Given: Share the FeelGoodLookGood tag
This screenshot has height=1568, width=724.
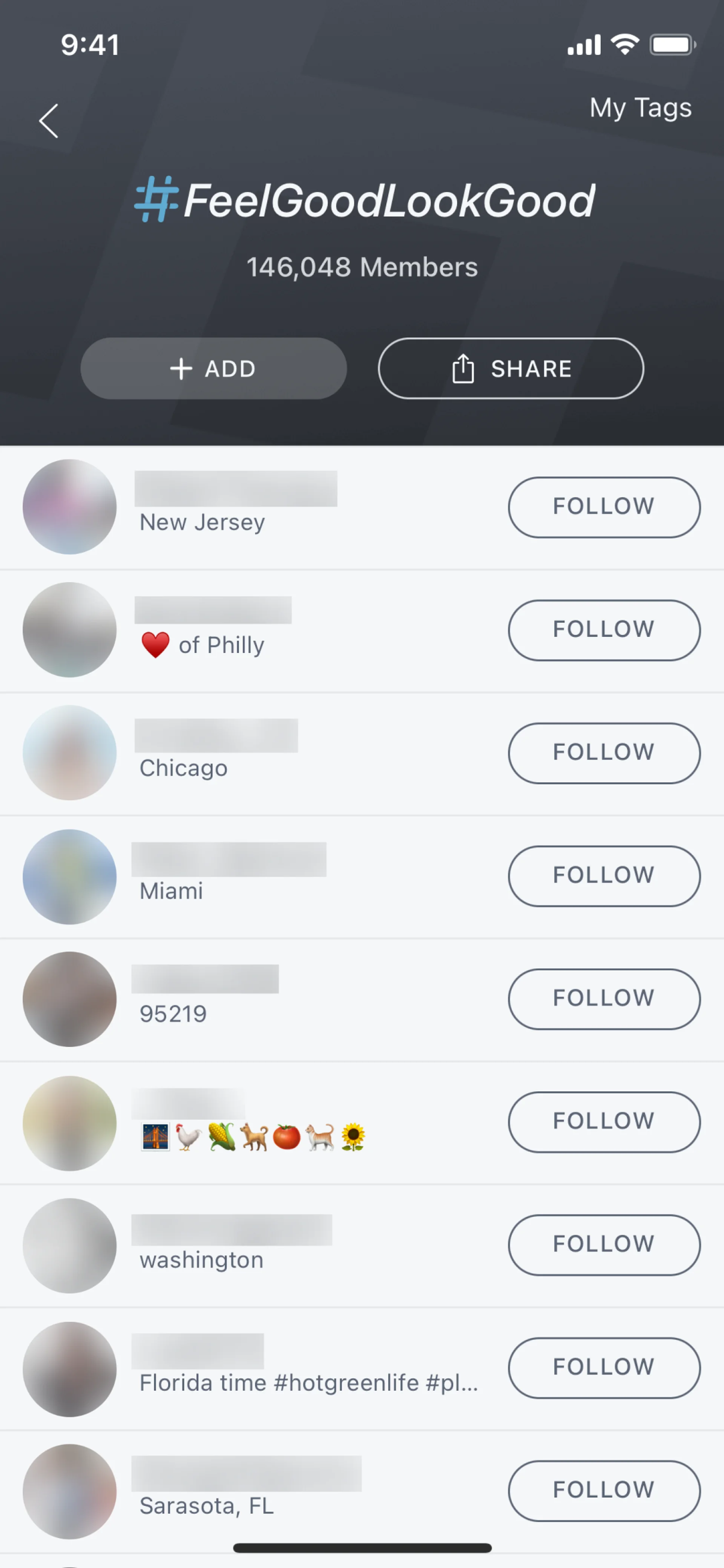Looking at the screenshot, I should (x=511, y=368).
